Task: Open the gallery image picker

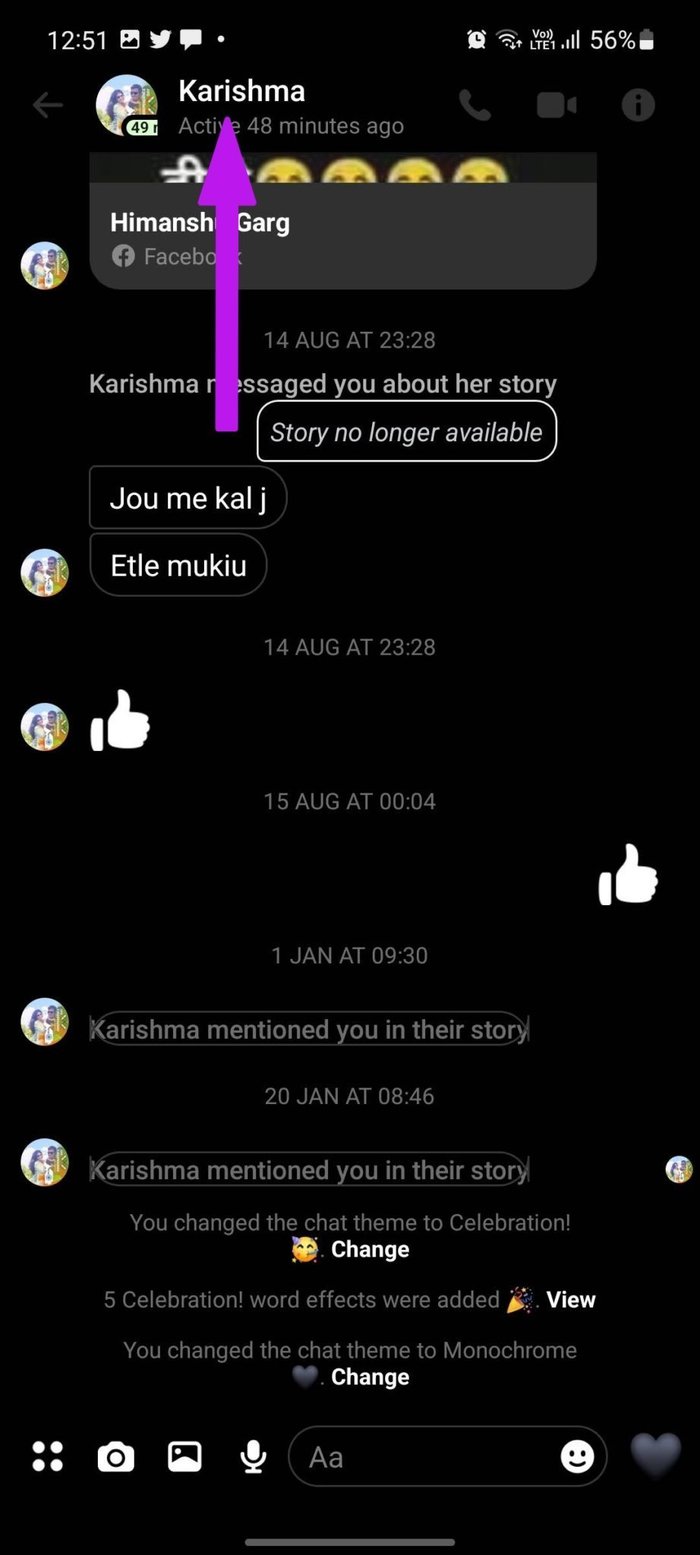Action: point(184,1456)
